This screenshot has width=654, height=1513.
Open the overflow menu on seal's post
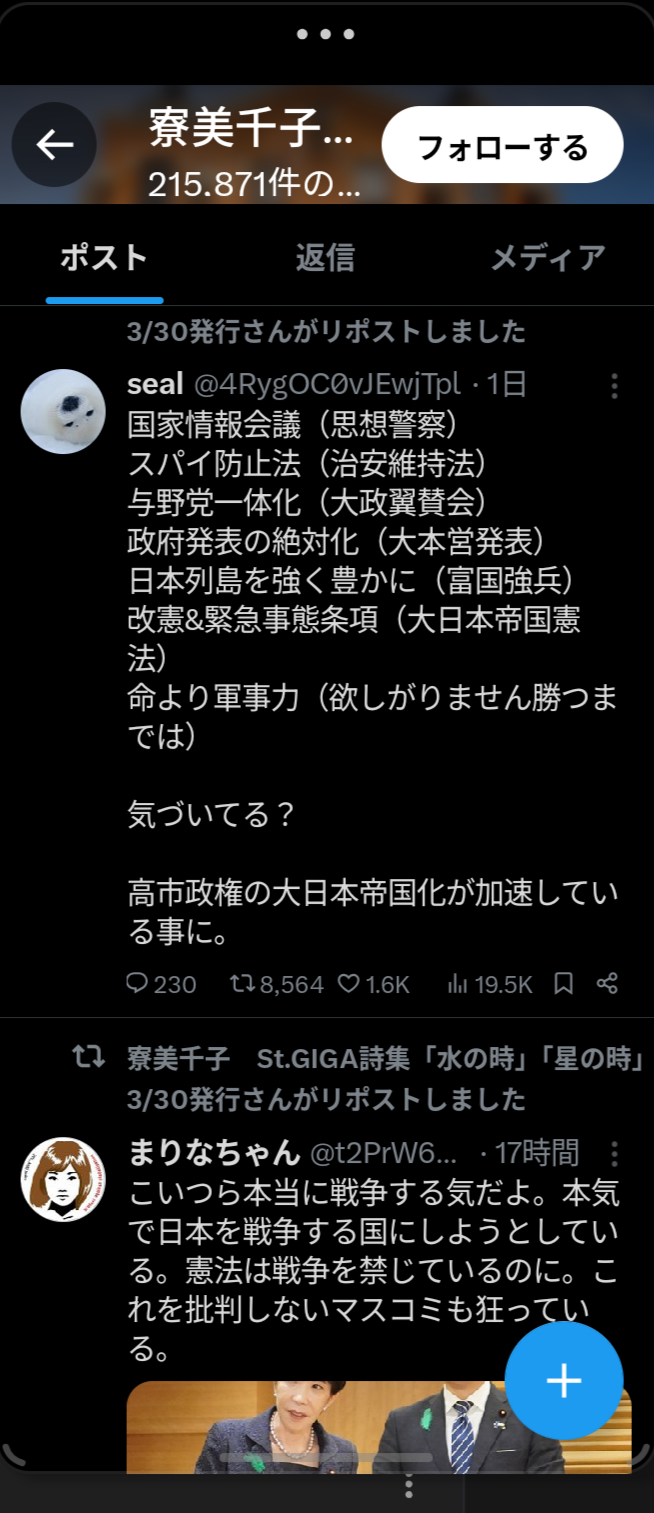pyautogui.click(x=614, y=386)
